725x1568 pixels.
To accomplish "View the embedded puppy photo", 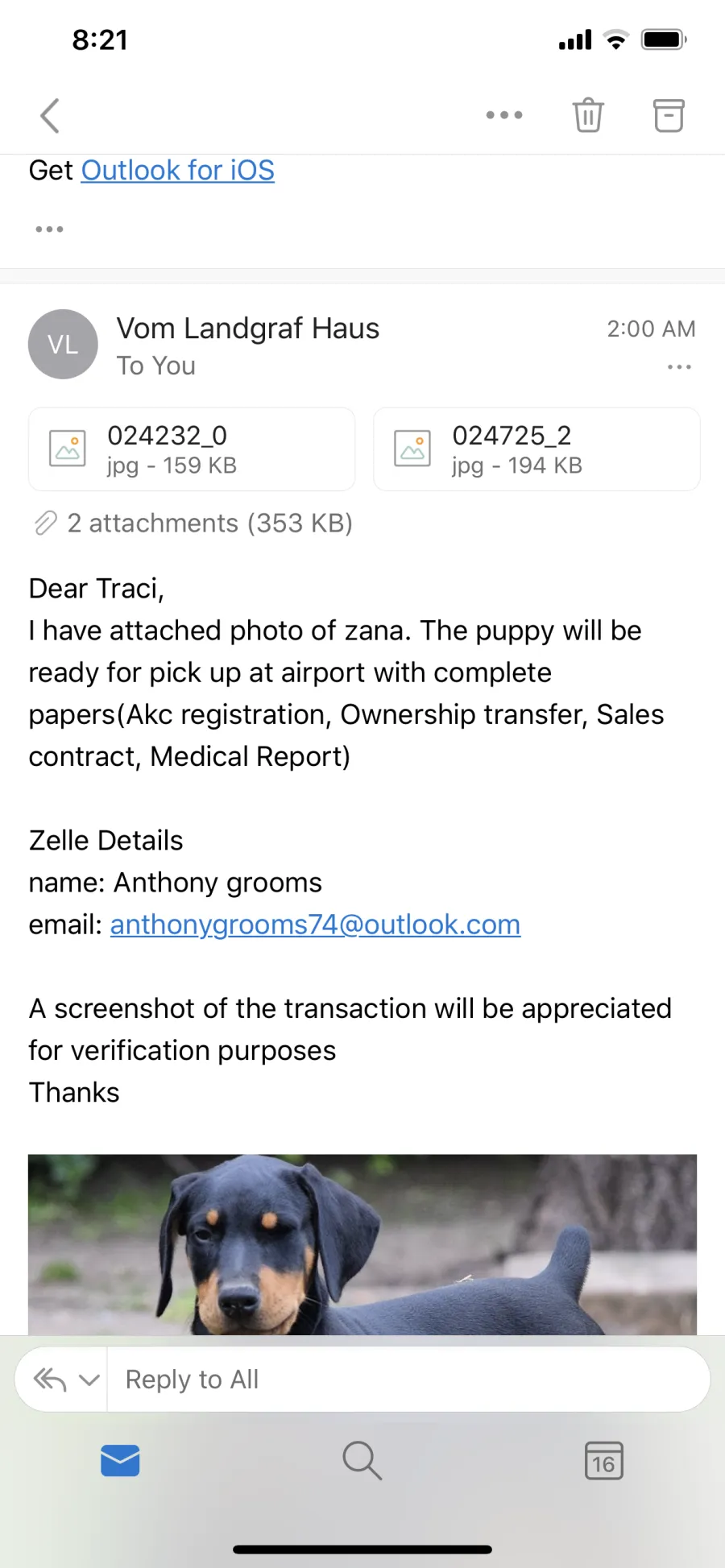I will [362, 1244].
